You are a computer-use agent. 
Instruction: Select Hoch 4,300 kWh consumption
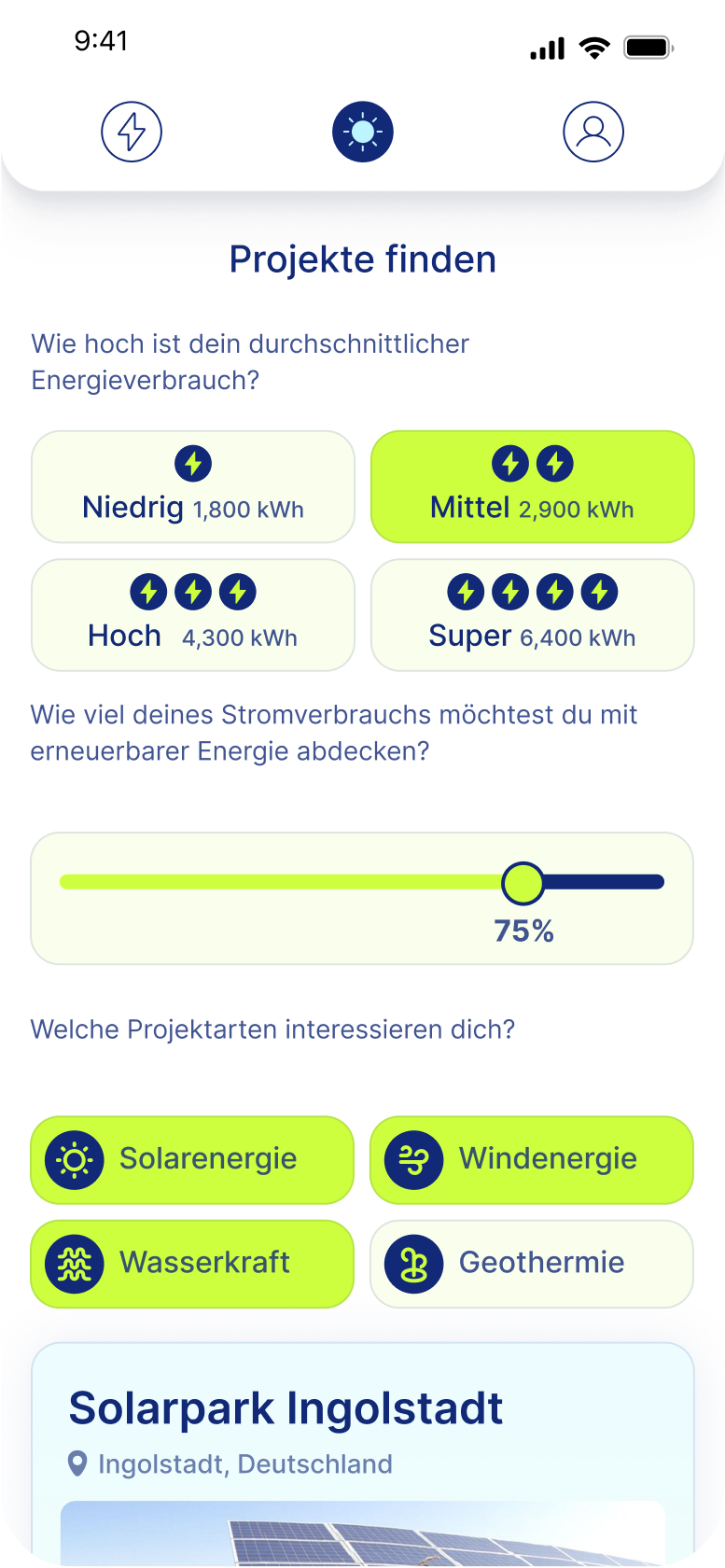(x=193, y=615)
